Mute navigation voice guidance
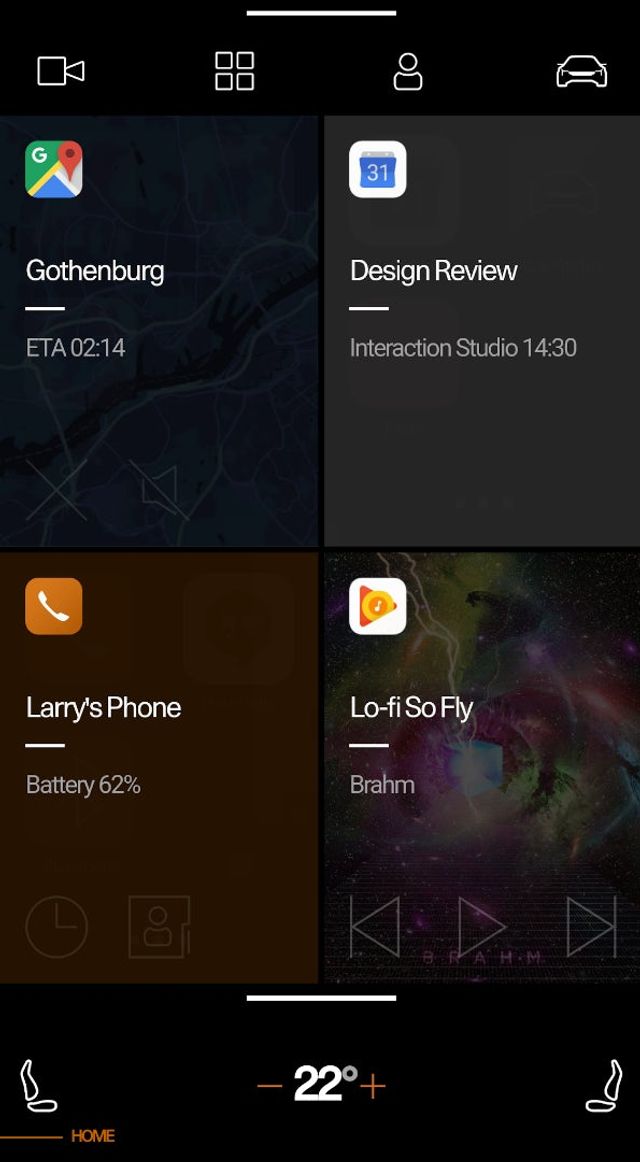Image resolution: width=640 pixels, height=1162 pixels. tap(159, 490)
